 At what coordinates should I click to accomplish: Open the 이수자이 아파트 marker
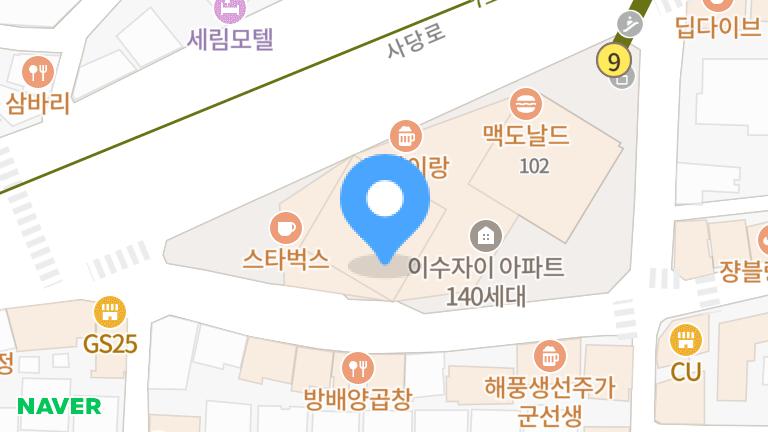[x=486, y=235]
